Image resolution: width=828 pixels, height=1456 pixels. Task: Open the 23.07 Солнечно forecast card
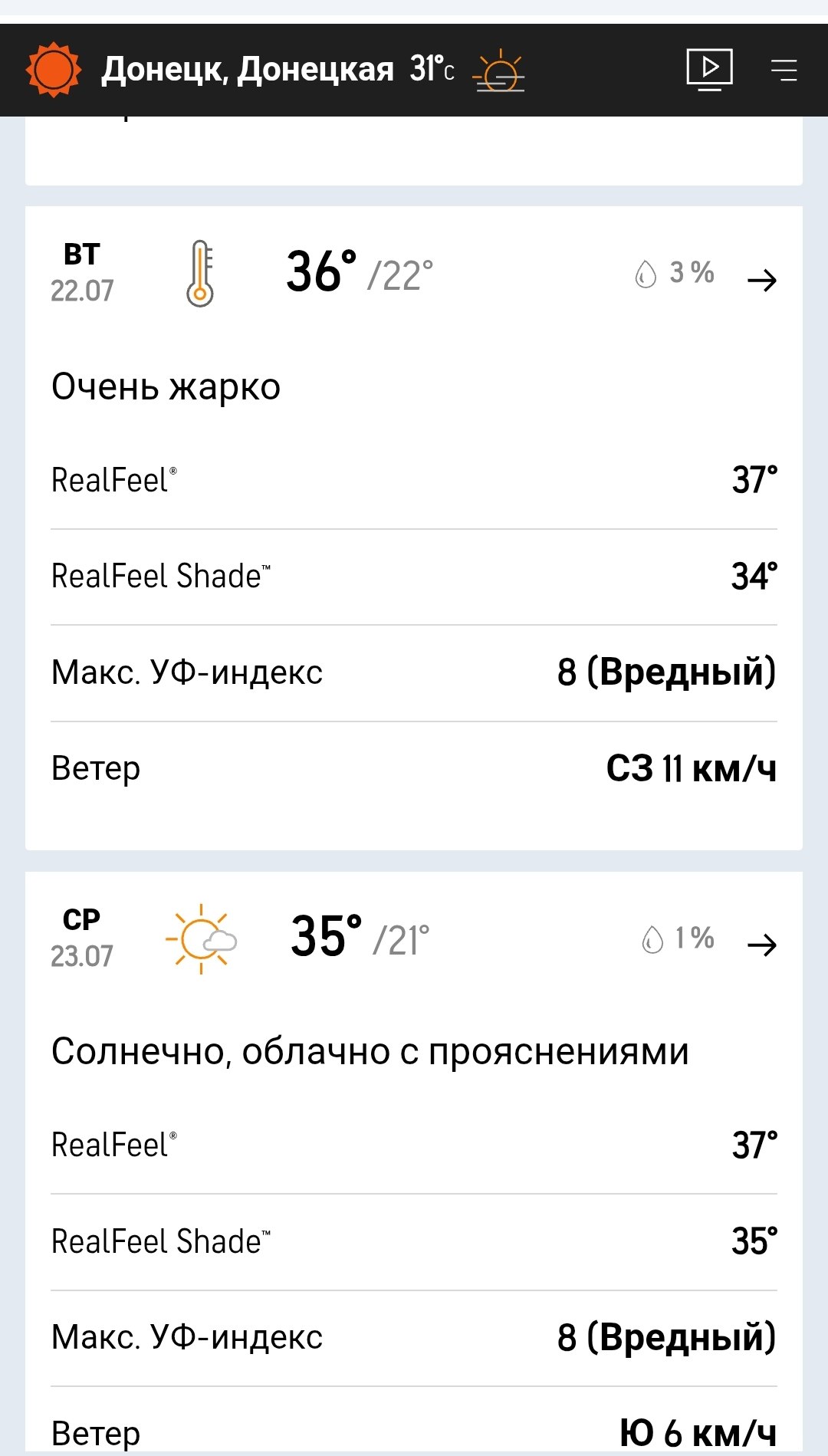414,1162
